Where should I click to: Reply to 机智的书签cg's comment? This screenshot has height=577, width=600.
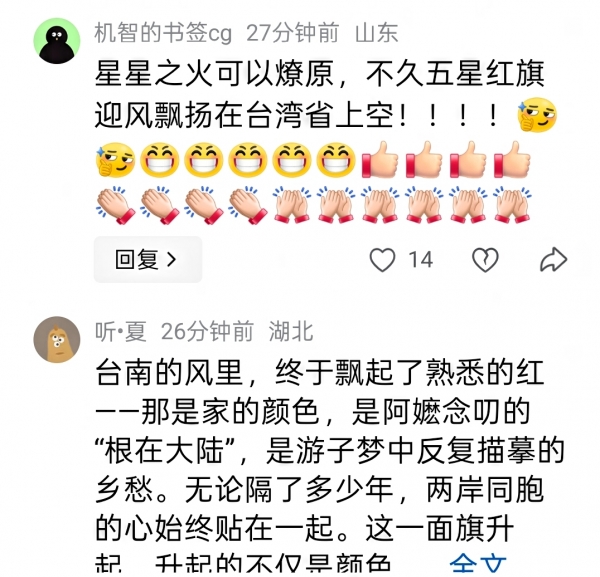point(147,260)
